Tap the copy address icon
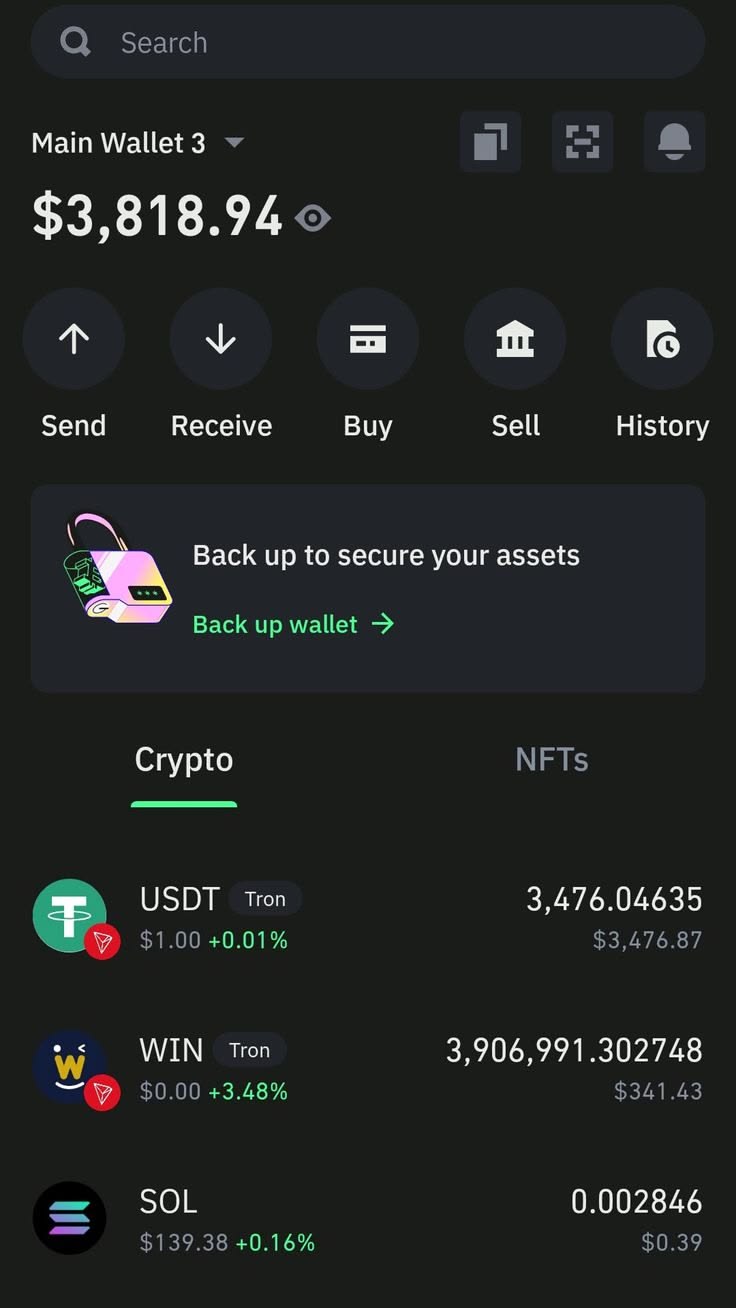The height and width of the screenshot is (1308, 736). click(x=490, y=142)
